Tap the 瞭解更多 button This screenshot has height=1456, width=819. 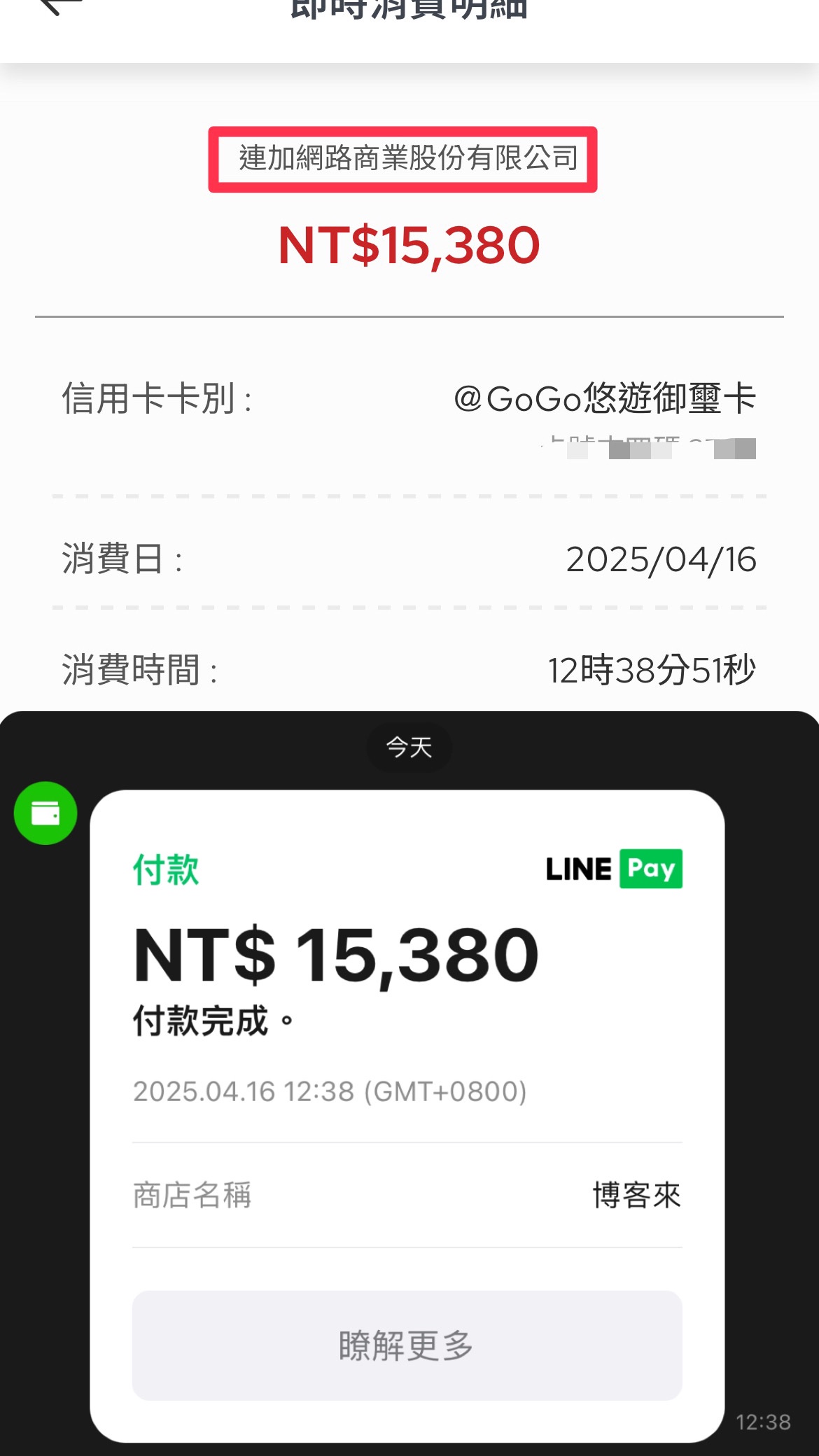pyautogui.click(x=407, y=1345)
